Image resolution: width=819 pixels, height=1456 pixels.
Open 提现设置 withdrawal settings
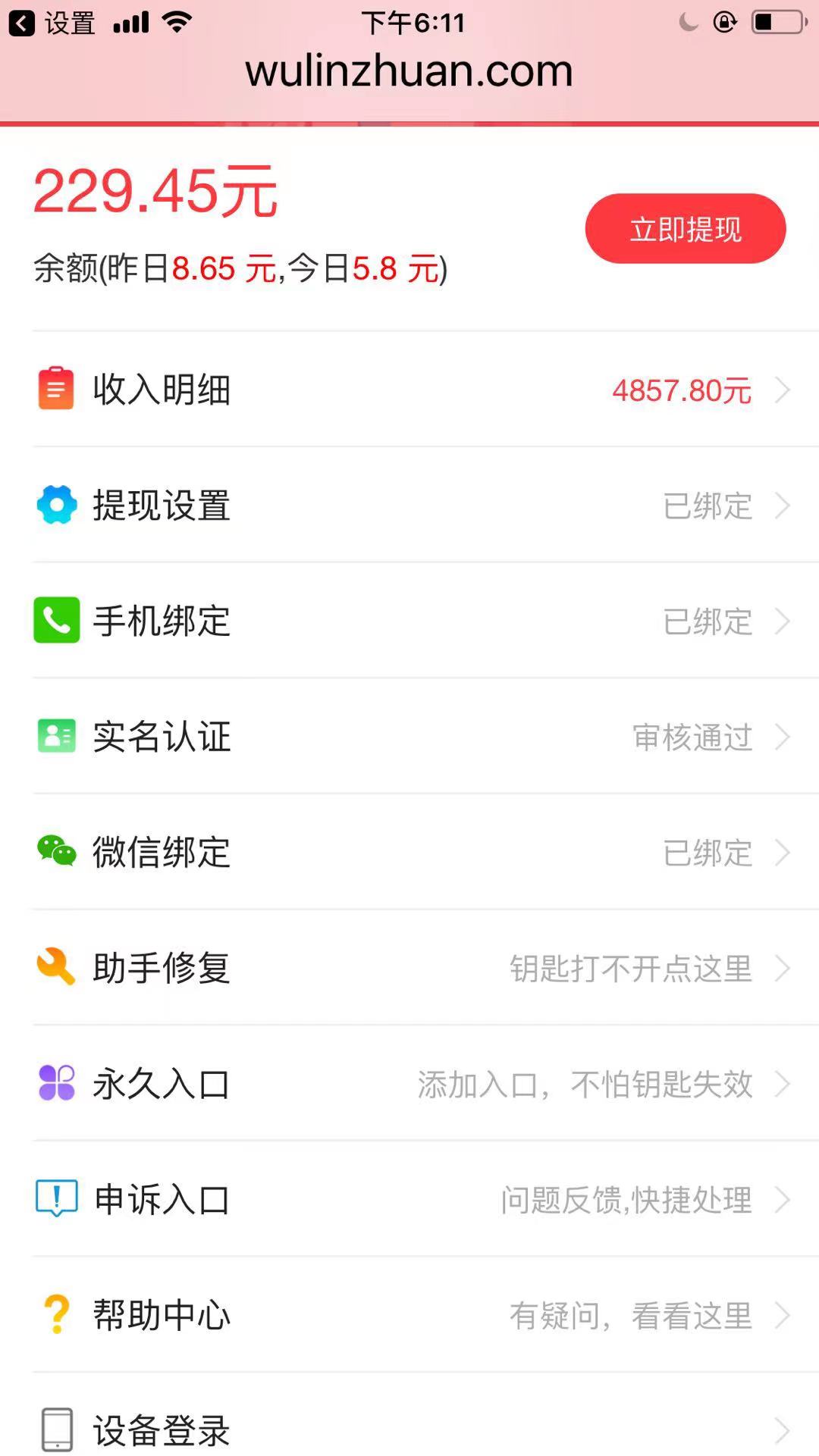pyautogui.click(x=425, y=505)
